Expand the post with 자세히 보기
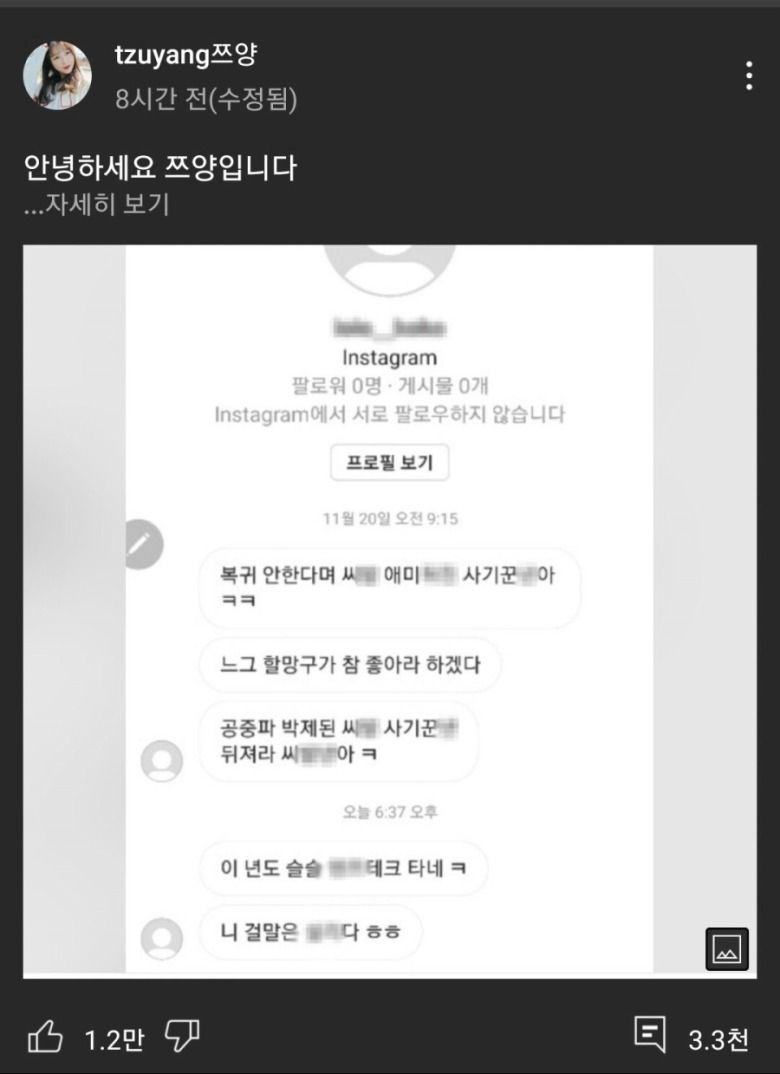Screen dimensions: 780x1074 [97, 205]
